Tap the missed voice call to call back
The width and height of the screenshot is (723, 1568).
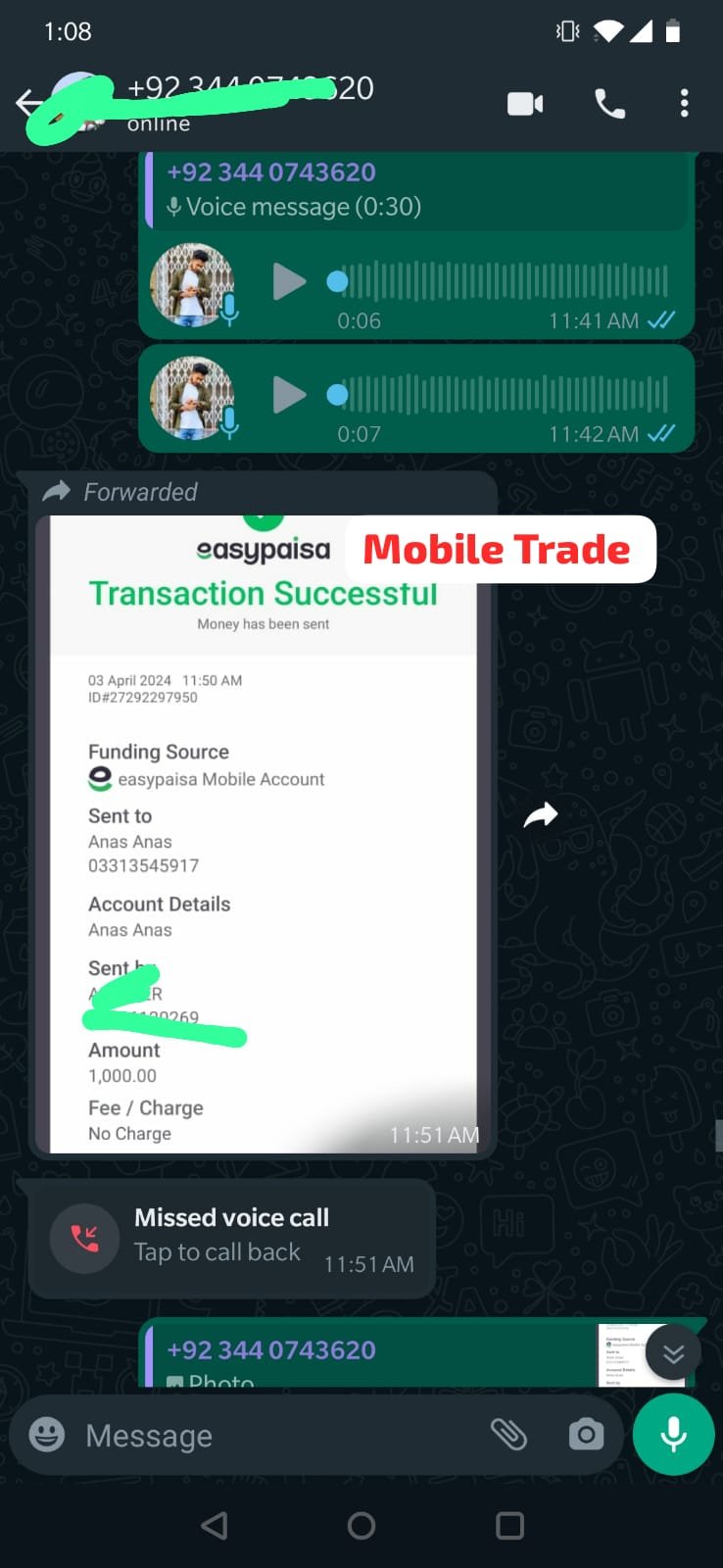231,1239
